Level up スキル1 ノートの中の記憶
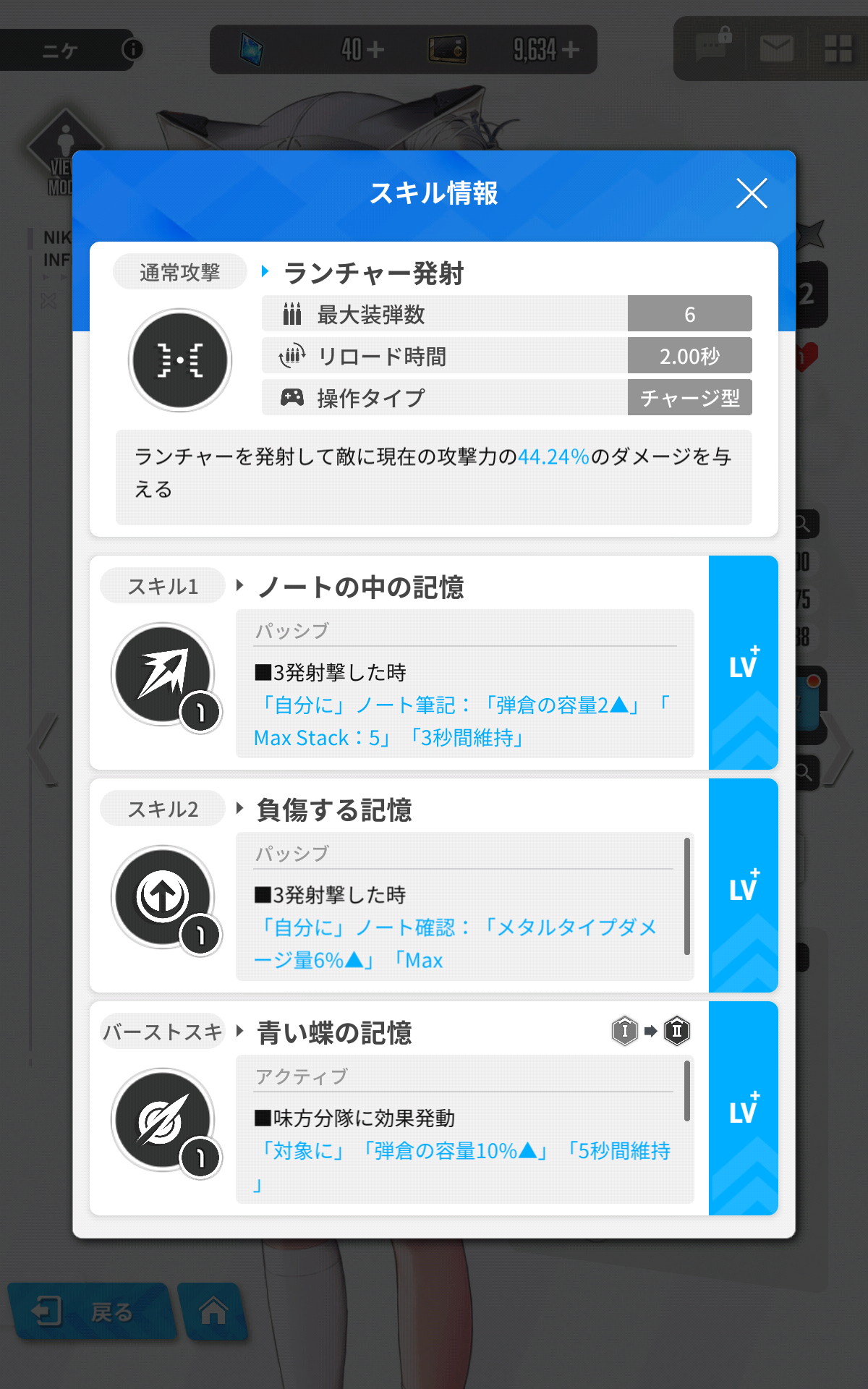Image resolution: width=868 pixels, height=1389 pixels. point(743,663)
